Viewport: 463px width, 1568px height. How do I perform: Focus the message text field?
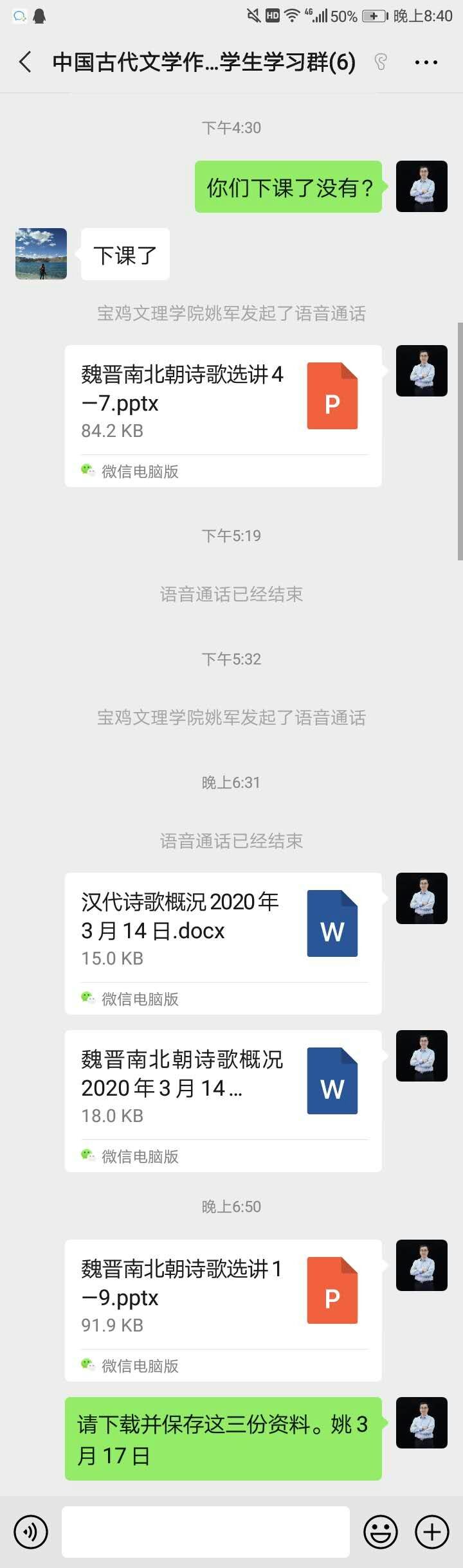(x=206, y=1532)
